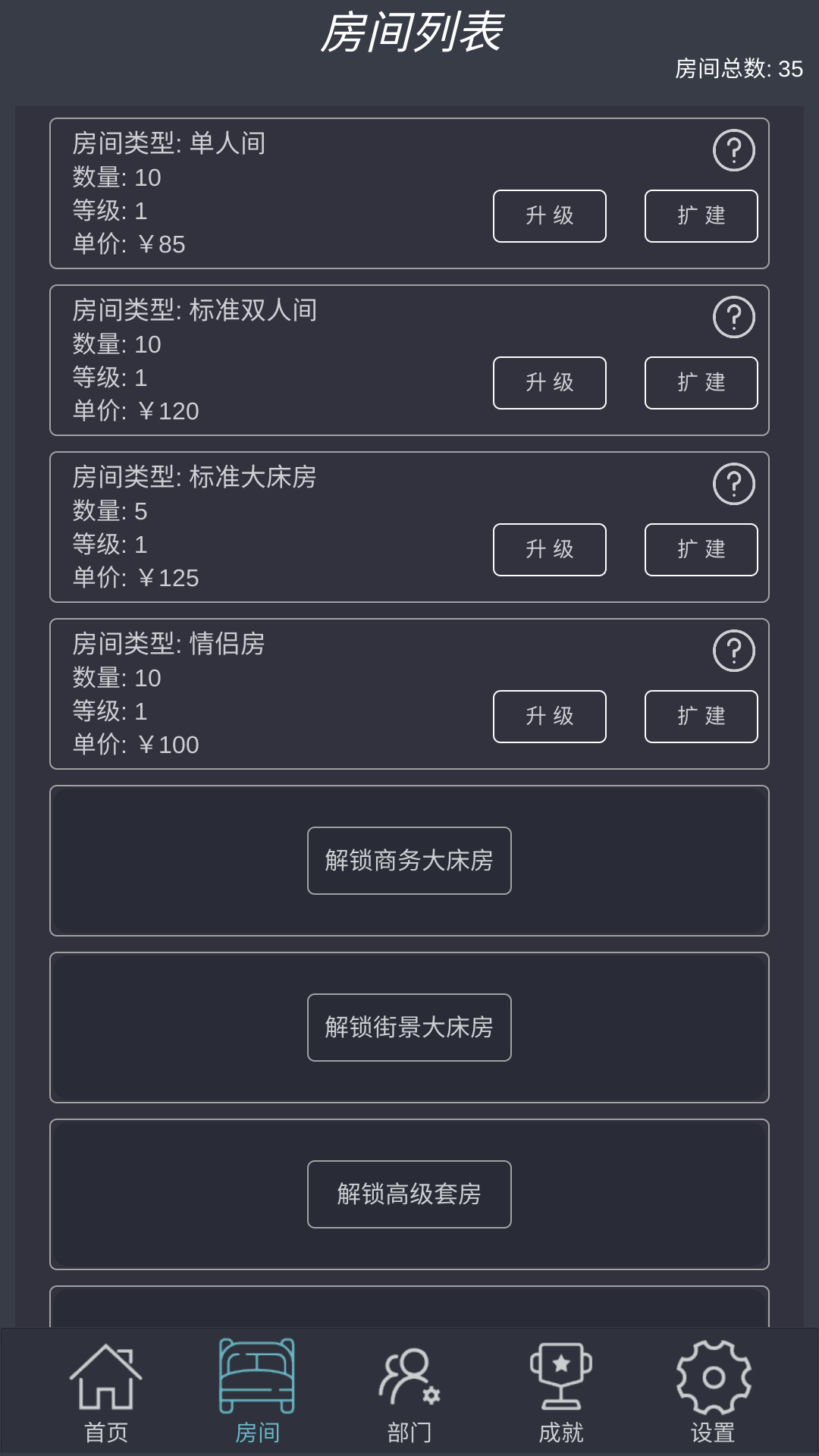Upgrade 标准双人间 with the 升级 button
Screen dimensions: 819x1456
pos(549,383)
